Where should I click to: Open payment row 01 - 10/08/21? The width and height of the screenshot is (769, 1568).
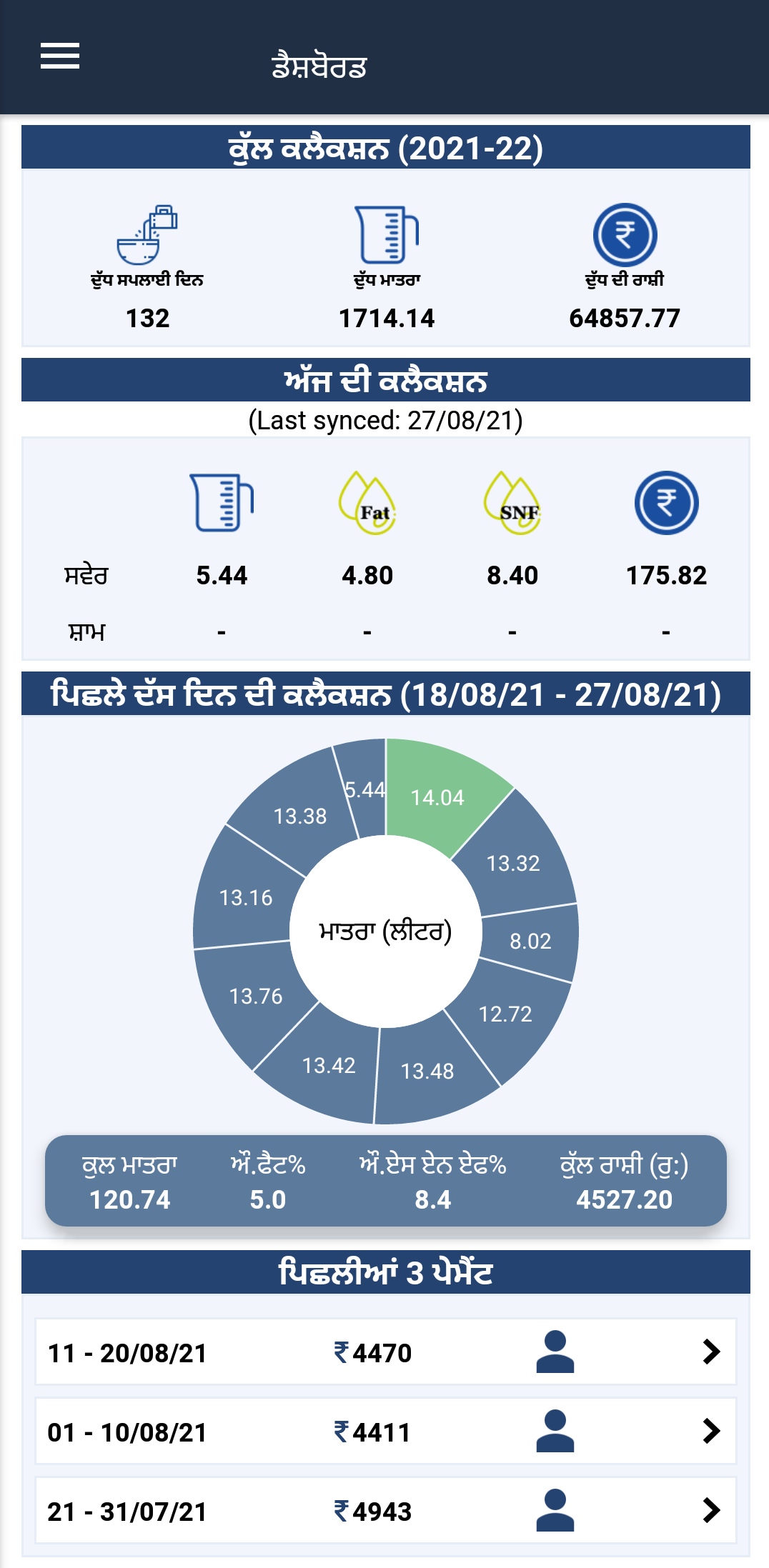(385, 1432)
